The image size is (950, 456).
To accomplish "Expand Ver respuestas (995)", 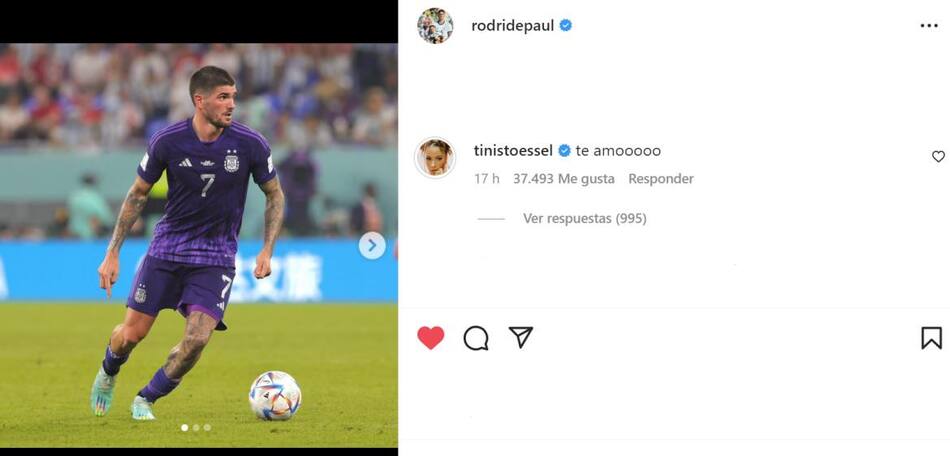I will click(x=584, y=218).
